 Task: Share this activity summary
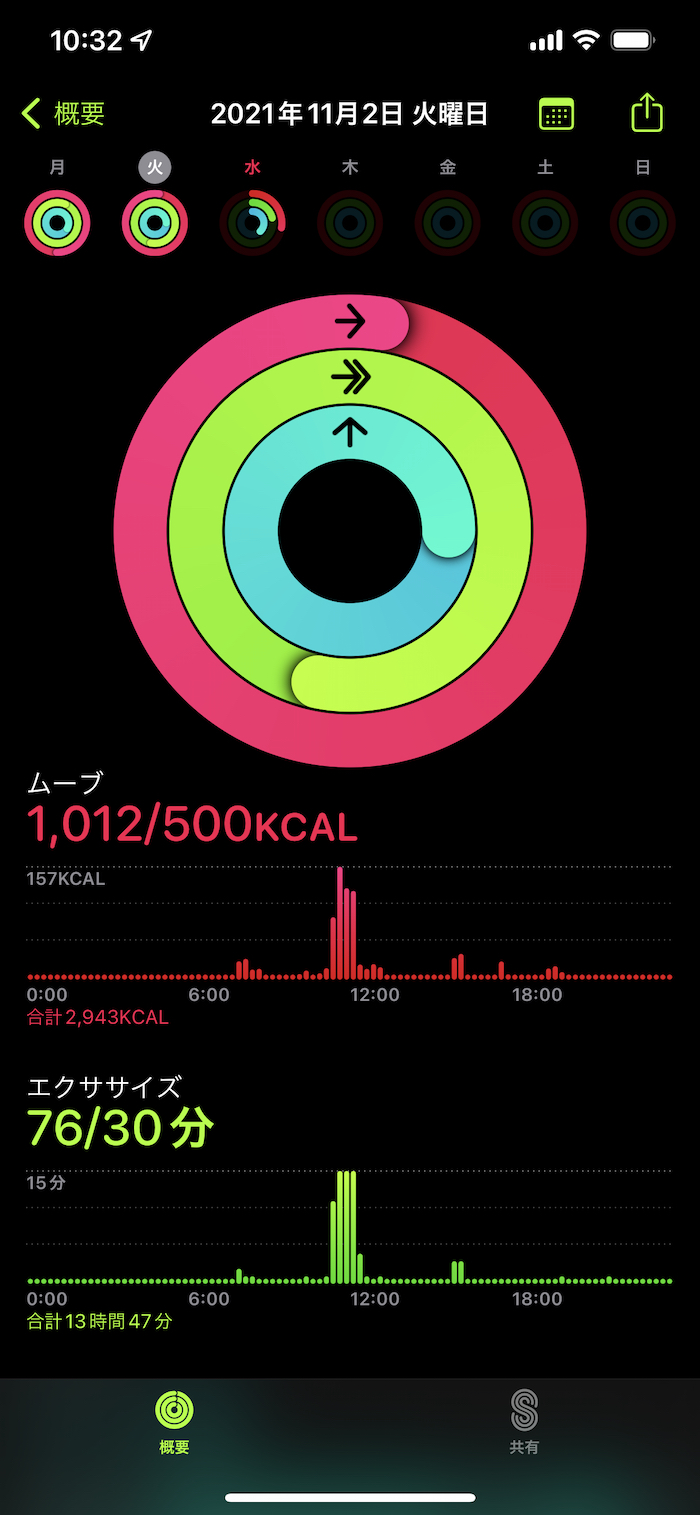[x=647, y=113]
